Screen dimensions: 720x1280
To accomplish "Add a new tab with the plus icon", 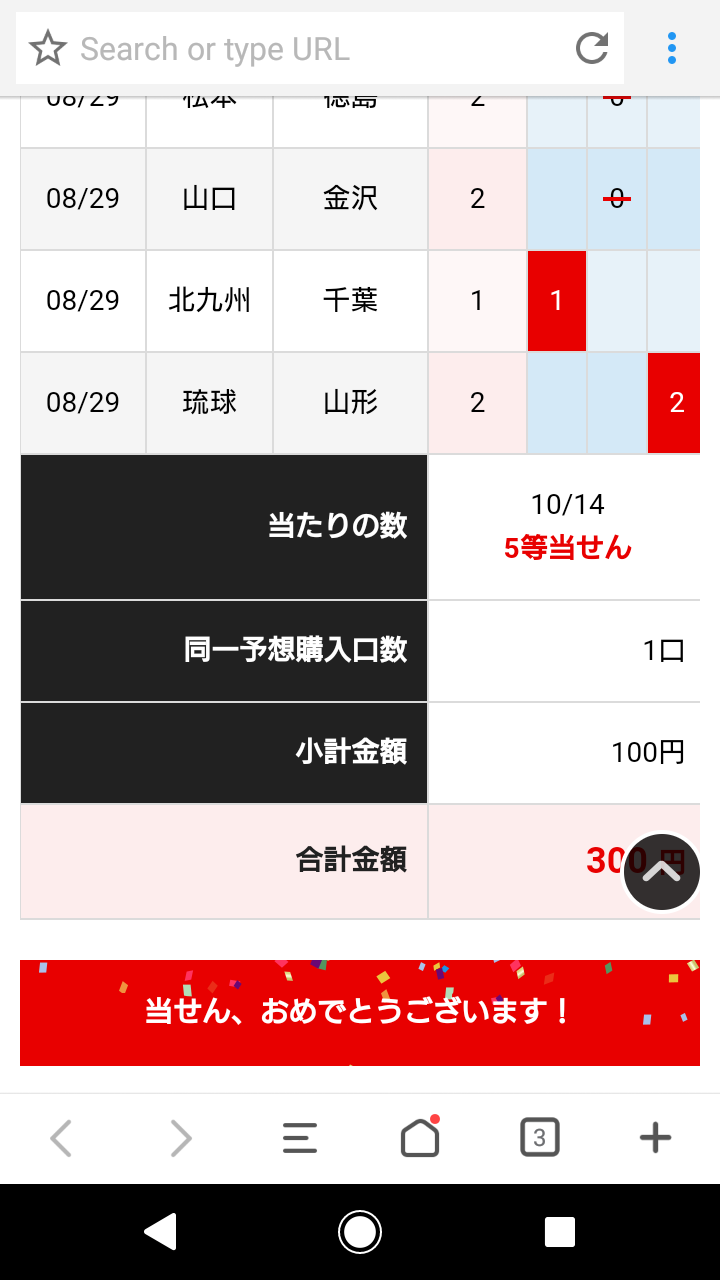I will point(655,1138).
